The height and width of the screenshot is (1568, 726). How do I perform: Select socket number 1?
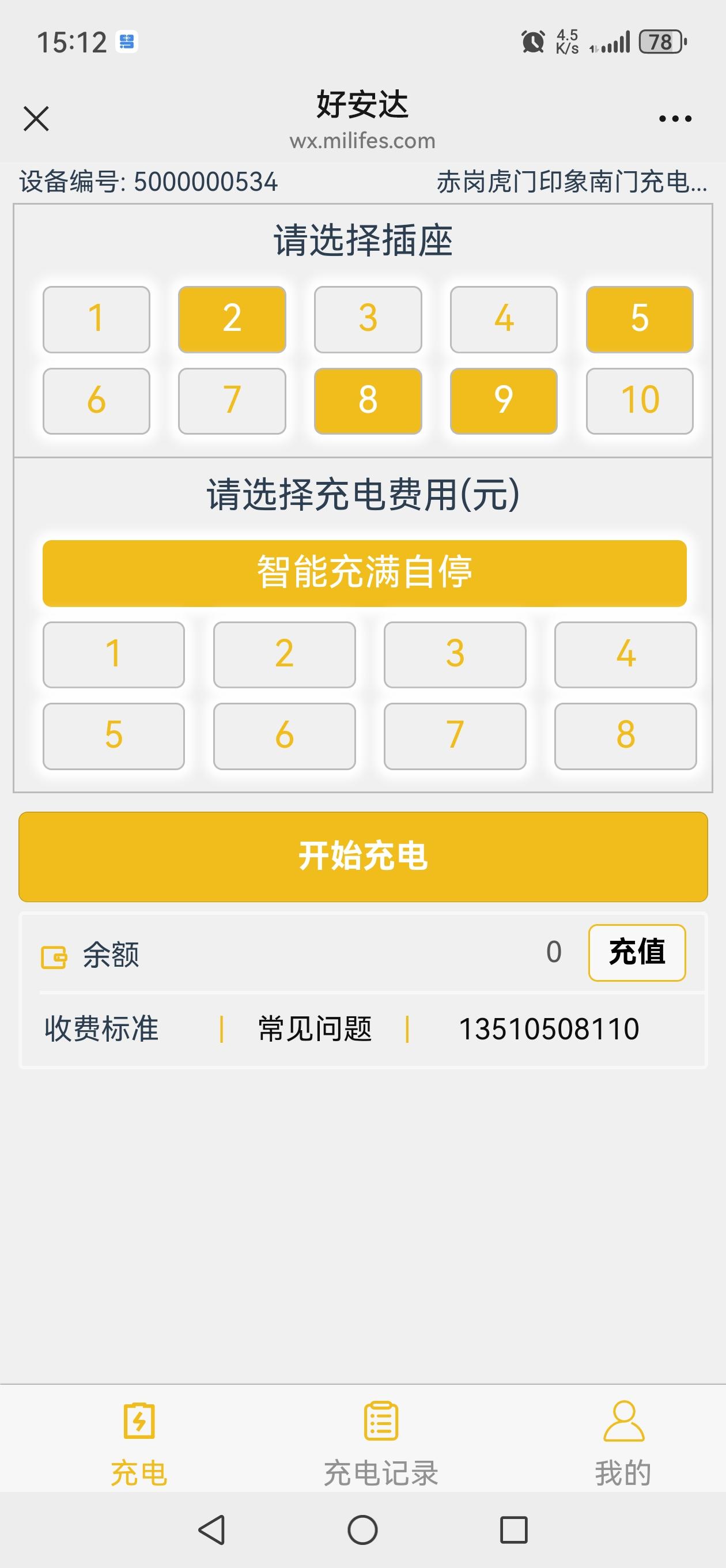96,319
